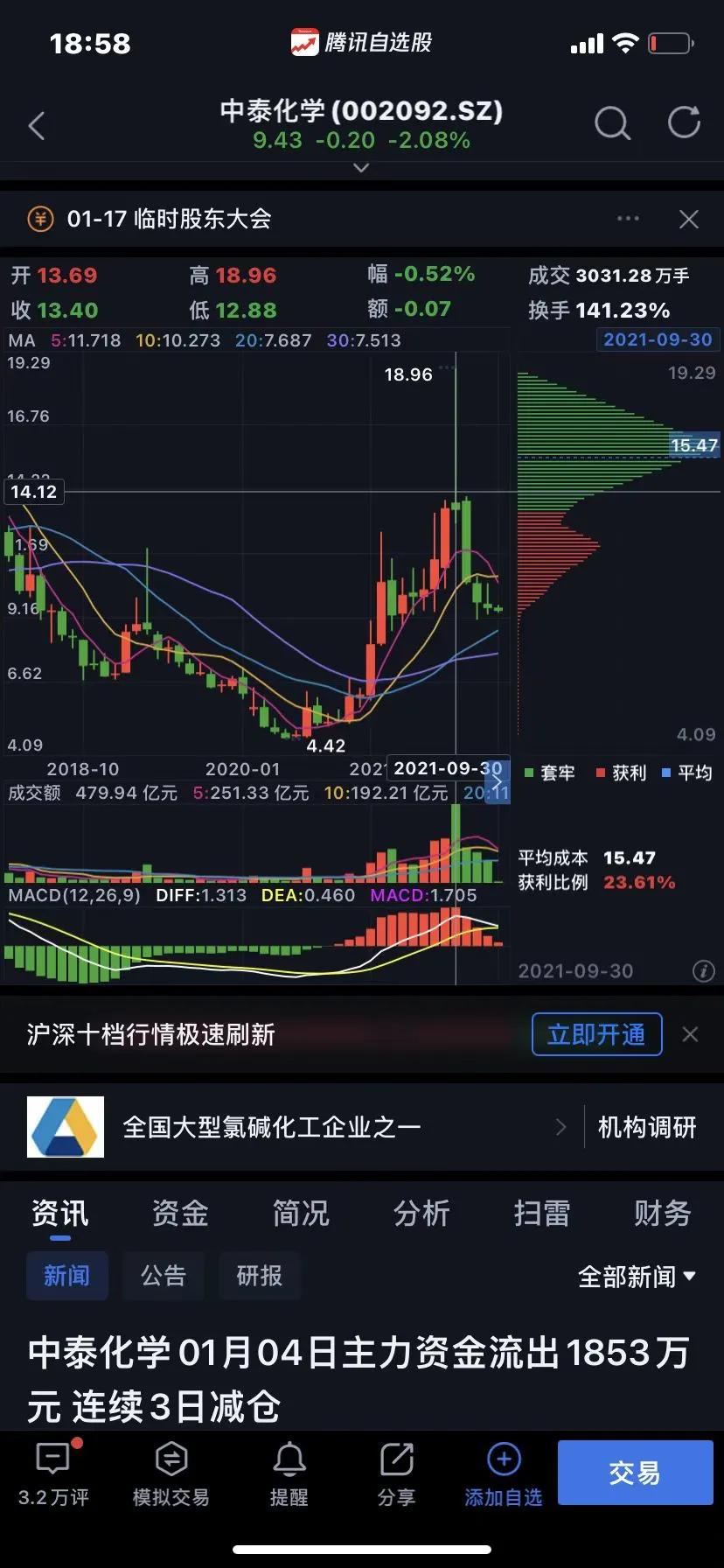Toggle the red 获利 legend item
724x1568 pixels.
(622, 773)
